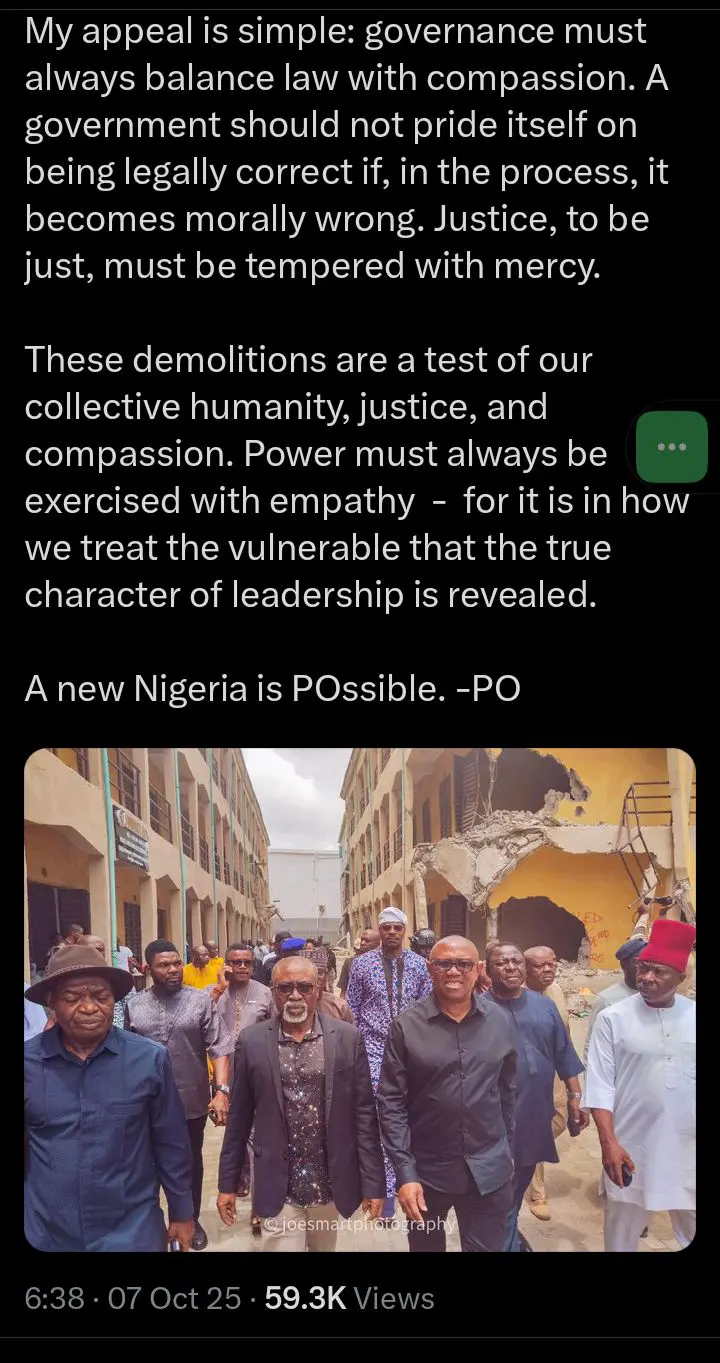Tap the green floating three-dots button
Viewport: 720px width, 1363px height.
[x=671, y=447]
